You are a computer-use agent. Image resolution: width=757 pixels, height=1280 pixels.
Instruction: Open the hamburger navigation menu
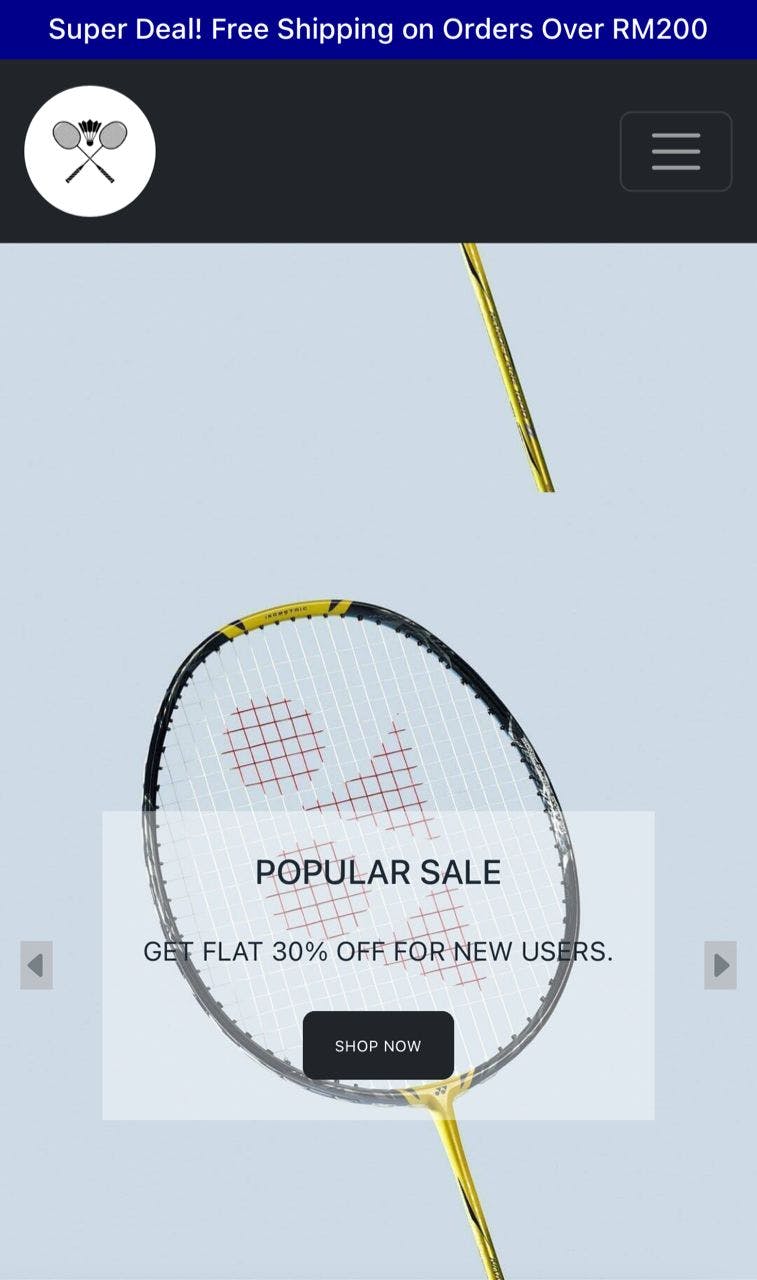[x=676, y=151]
